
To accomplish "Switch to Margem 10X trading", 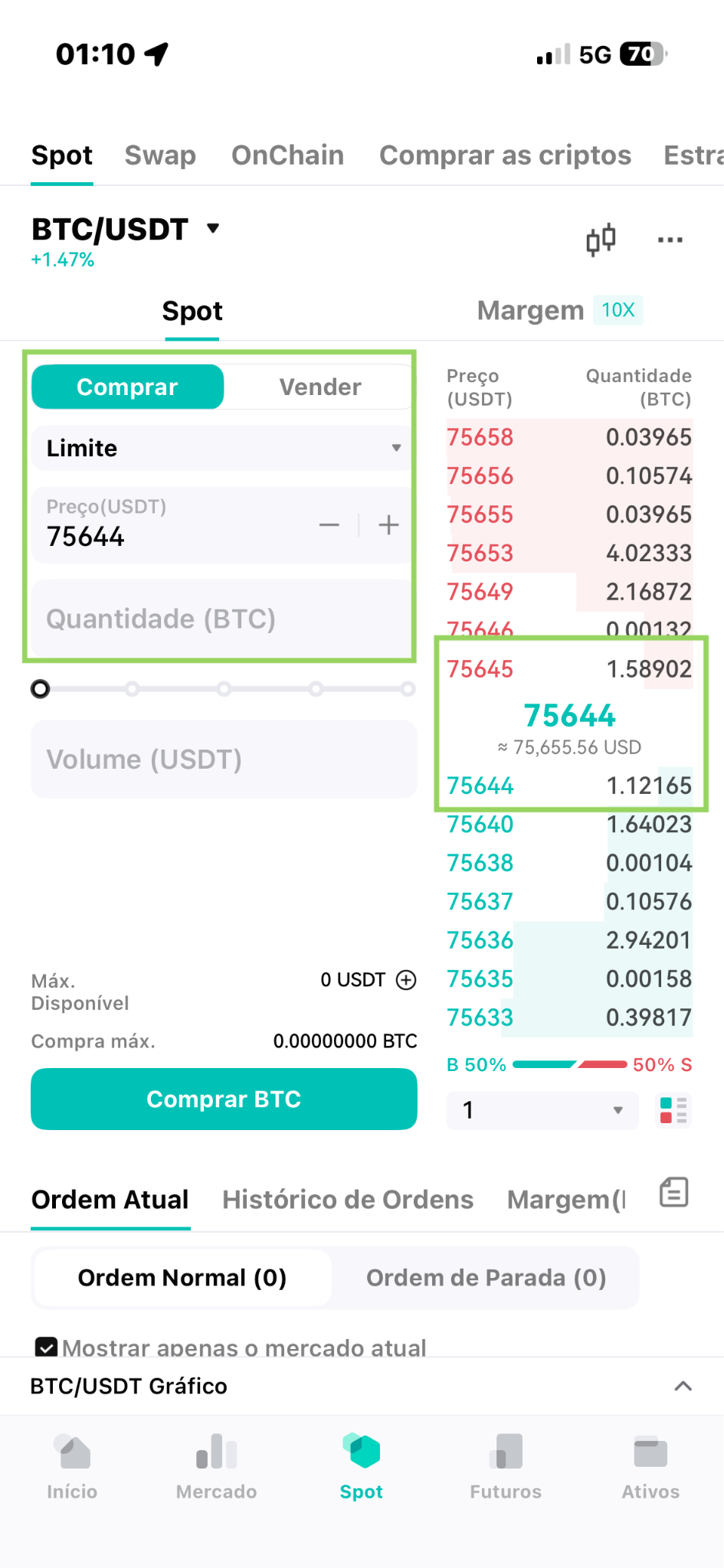I will pos(559,310).
